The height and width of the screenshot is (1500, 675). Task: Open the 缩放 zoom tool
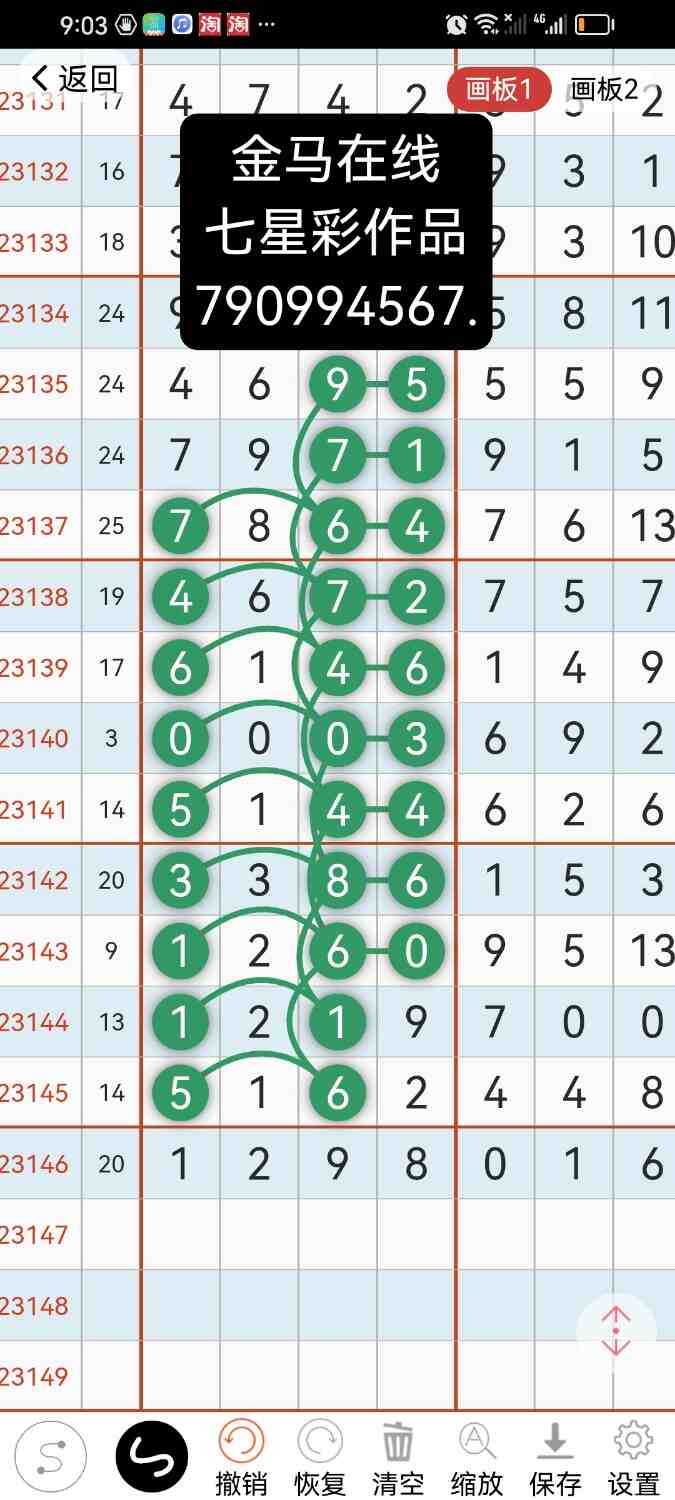[x=477, y=1458]
